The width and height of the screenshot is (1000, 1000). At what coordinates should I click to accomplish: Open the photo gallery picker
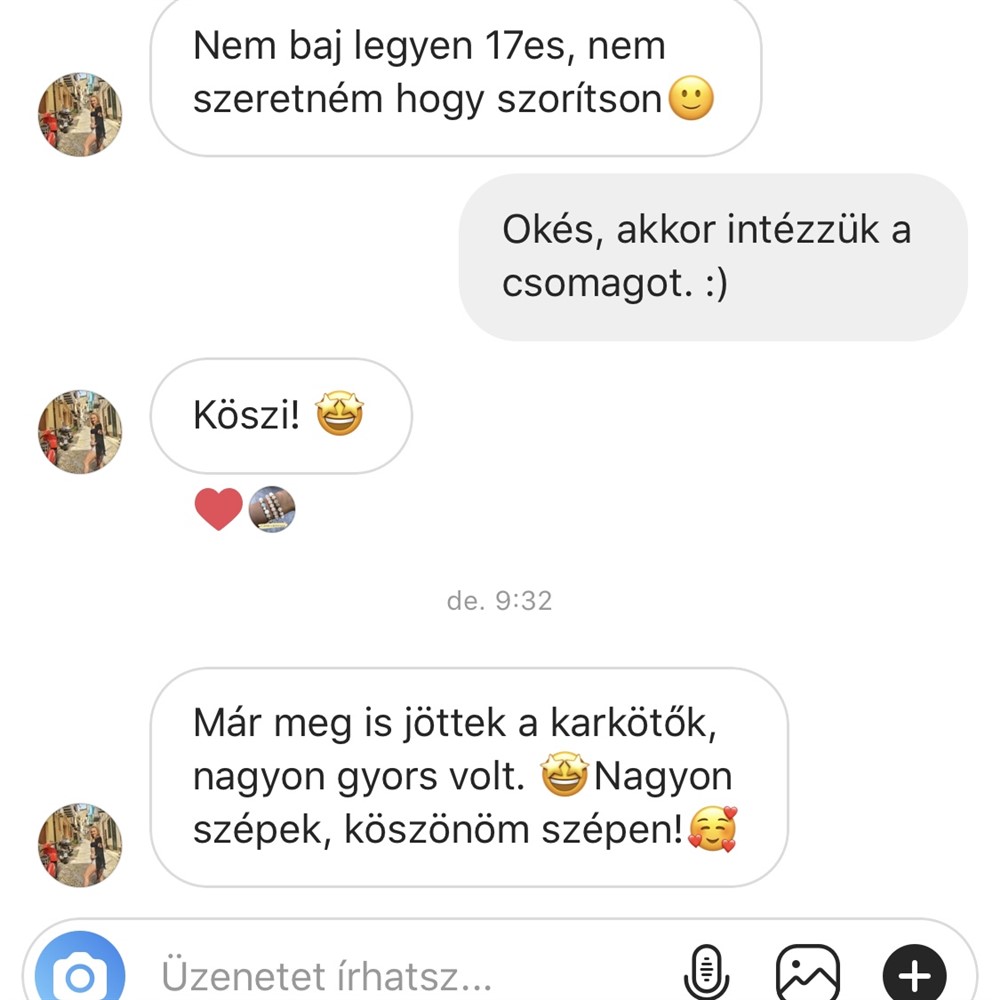pos(808,973)
